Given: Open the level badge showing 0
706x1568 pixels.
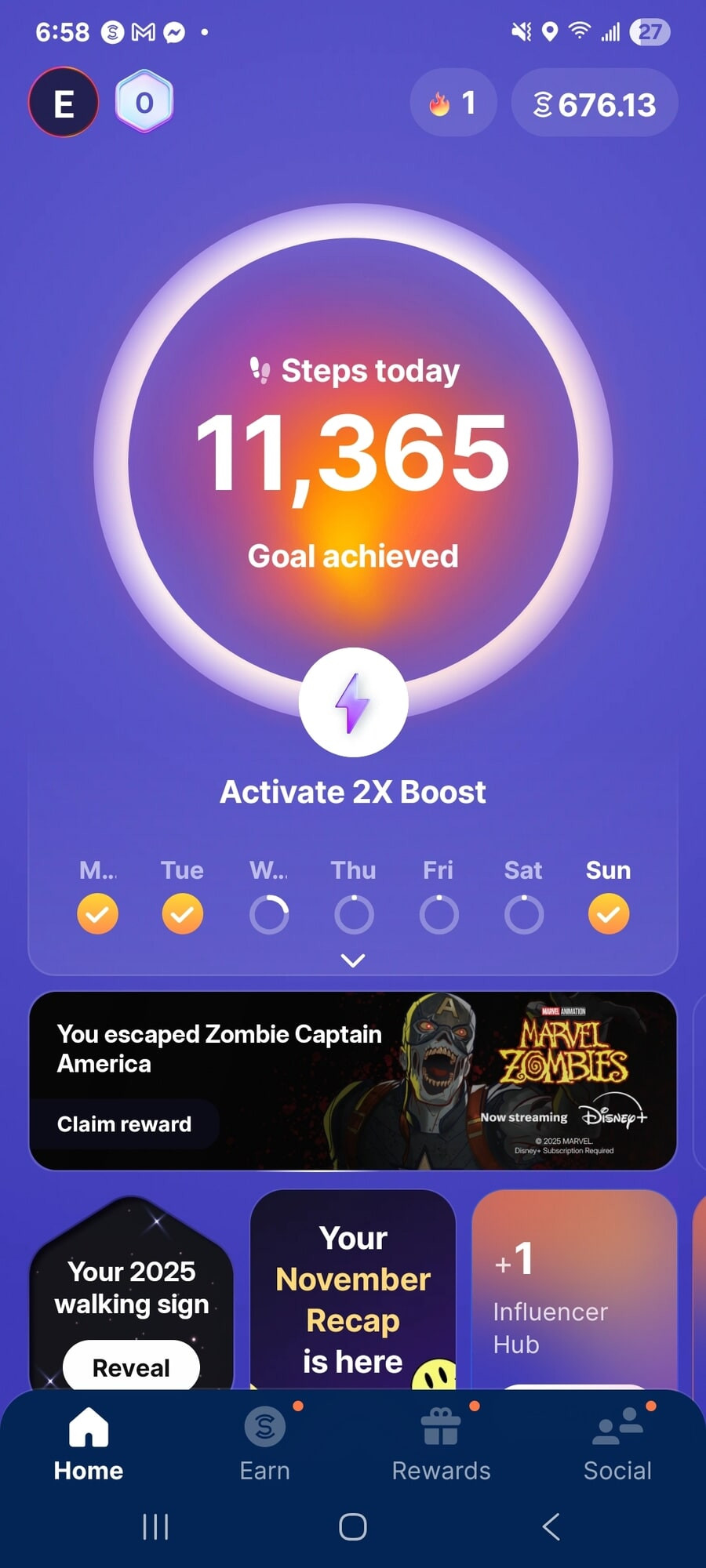Looking at the screenshot, I should pos(144,103).
